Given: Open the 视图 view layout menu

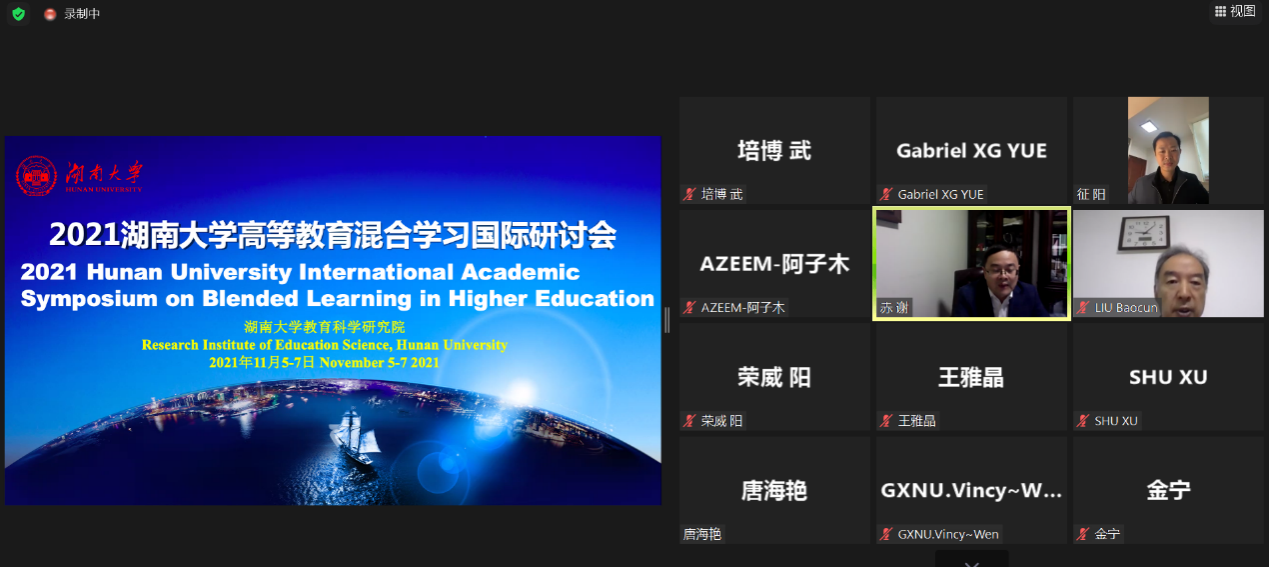Looking at the screenshot, I should [x=1235, y=11].
